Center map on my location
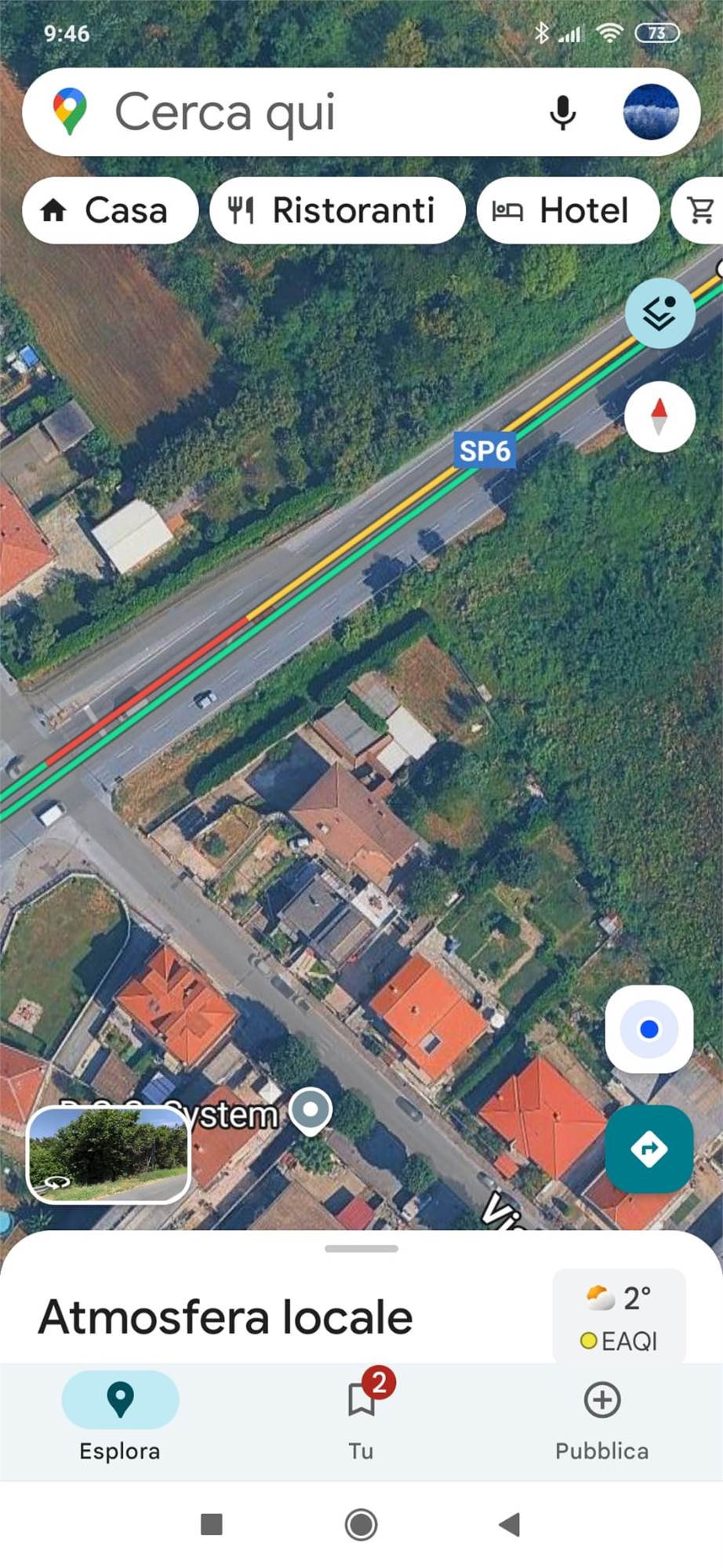This screenshot has width=723, height=1568. pyautogui.click(x=649, y=1029)
